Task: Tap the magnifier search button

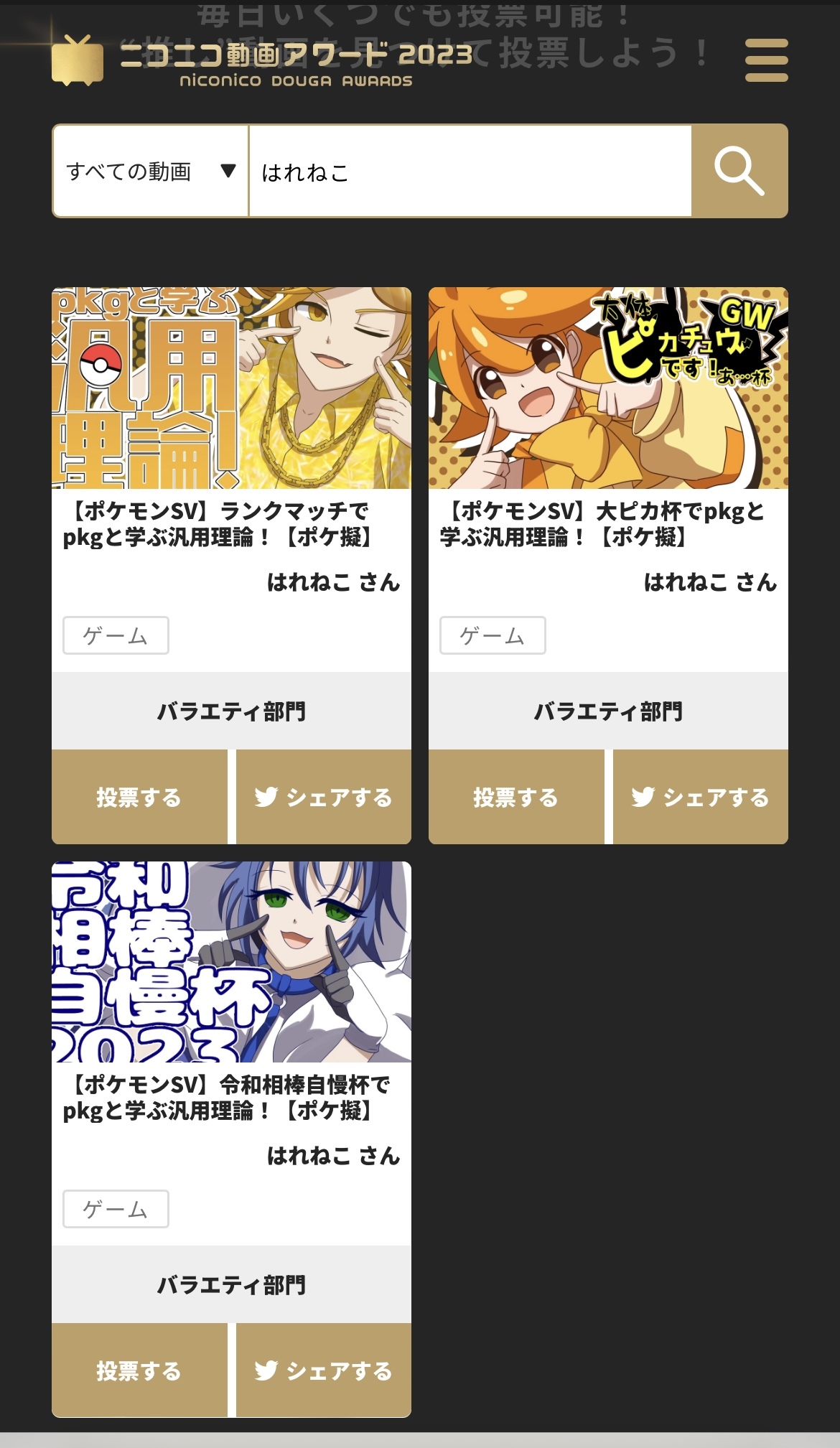Action: 739,171
